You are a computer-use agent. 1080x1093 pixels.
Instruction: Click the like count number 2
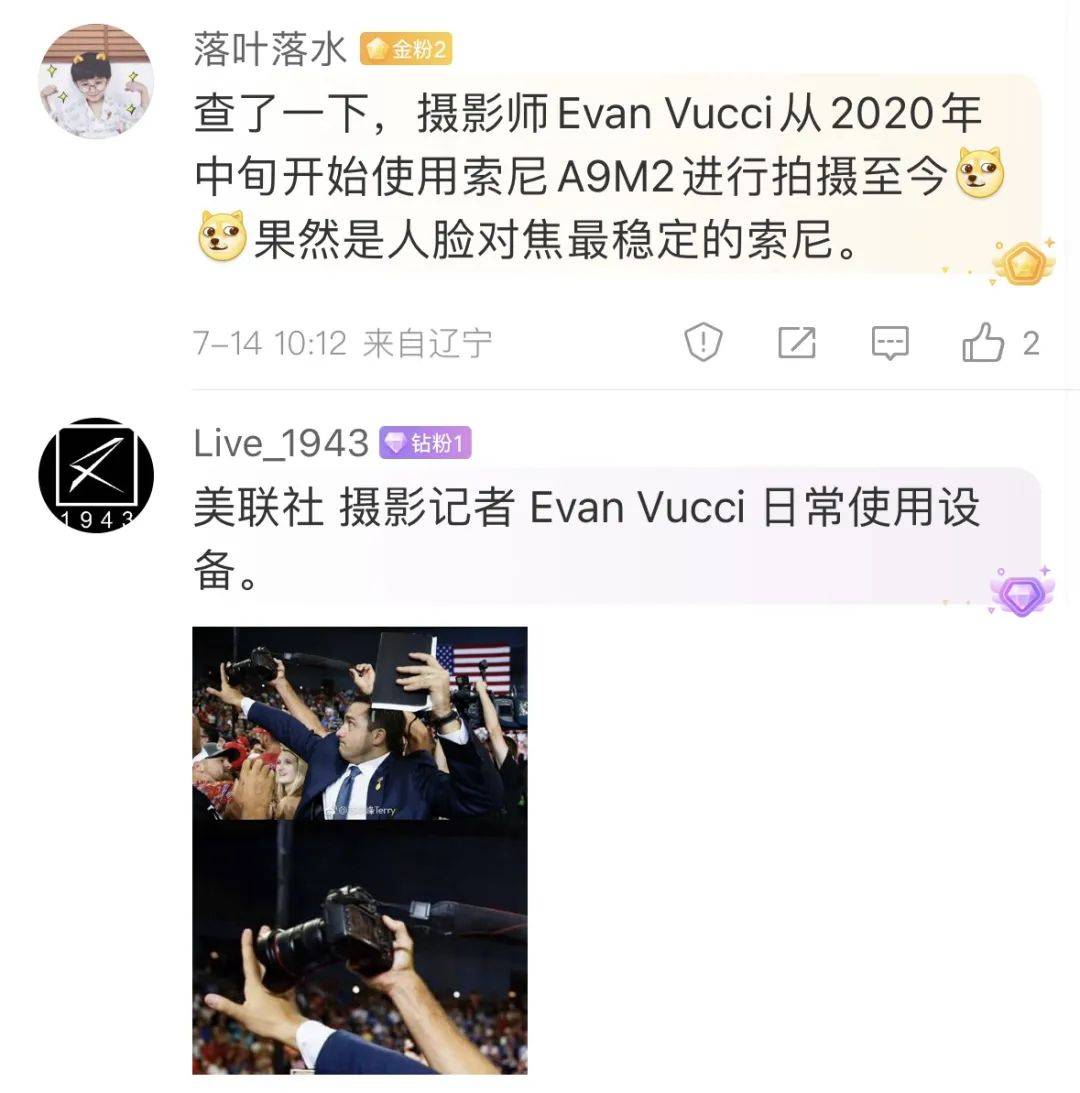(1030, 341)
